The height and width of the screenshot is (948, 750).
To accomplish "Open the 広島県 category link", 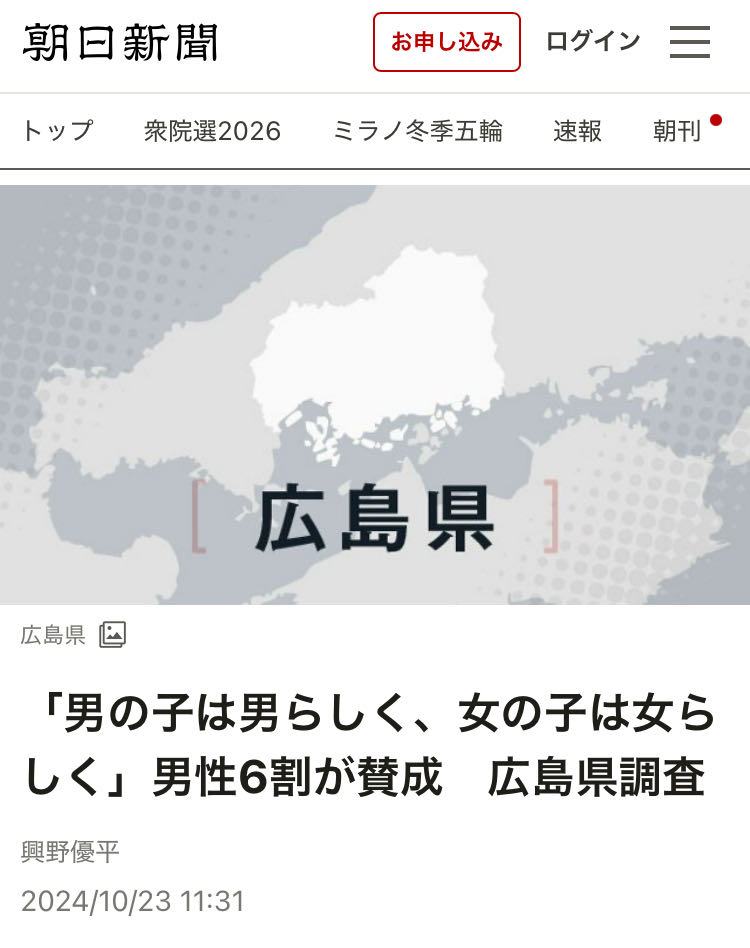I will [x=53, y=635].
